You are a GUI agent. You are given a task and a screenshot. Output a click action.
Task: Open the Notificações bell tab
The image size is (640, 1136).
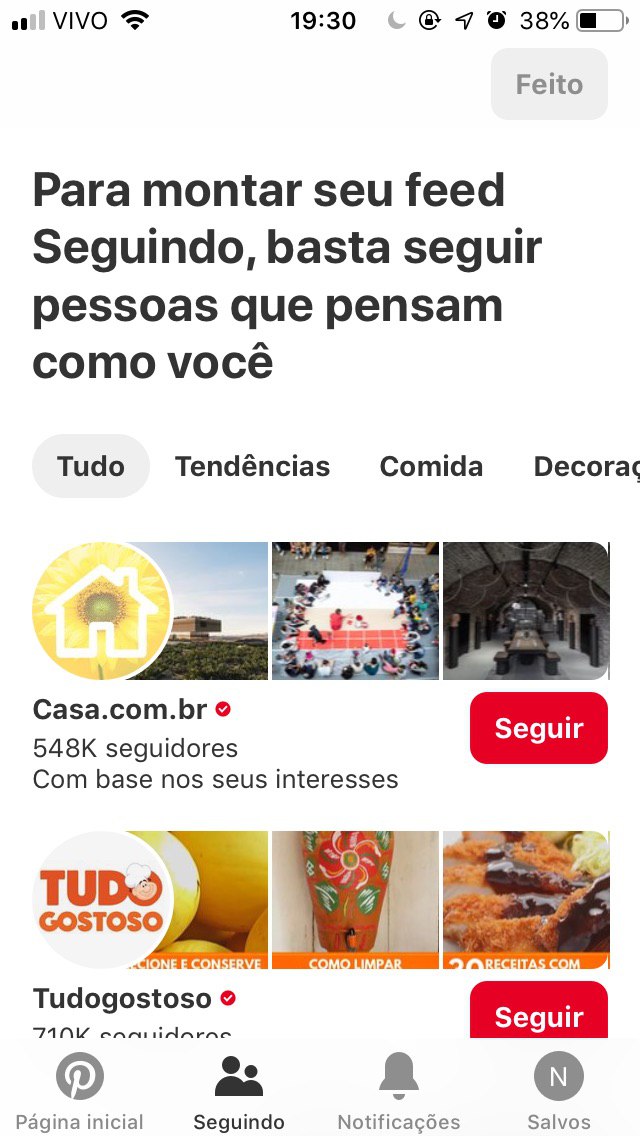click(x=399, y=1092)
